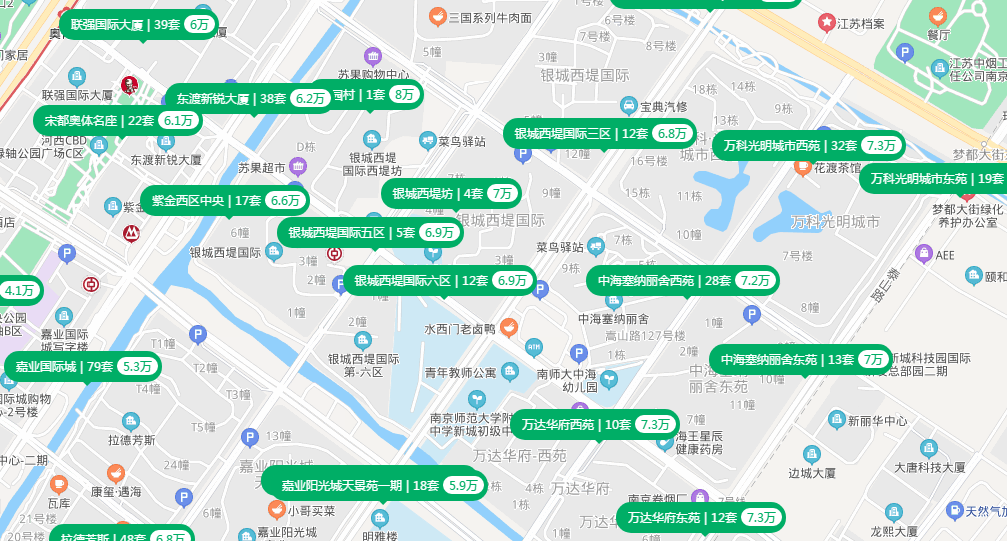Open 中海塞纳丽舍西苑 28套 marker
This screenshot has height=541, width=1007.
(683, 280)
